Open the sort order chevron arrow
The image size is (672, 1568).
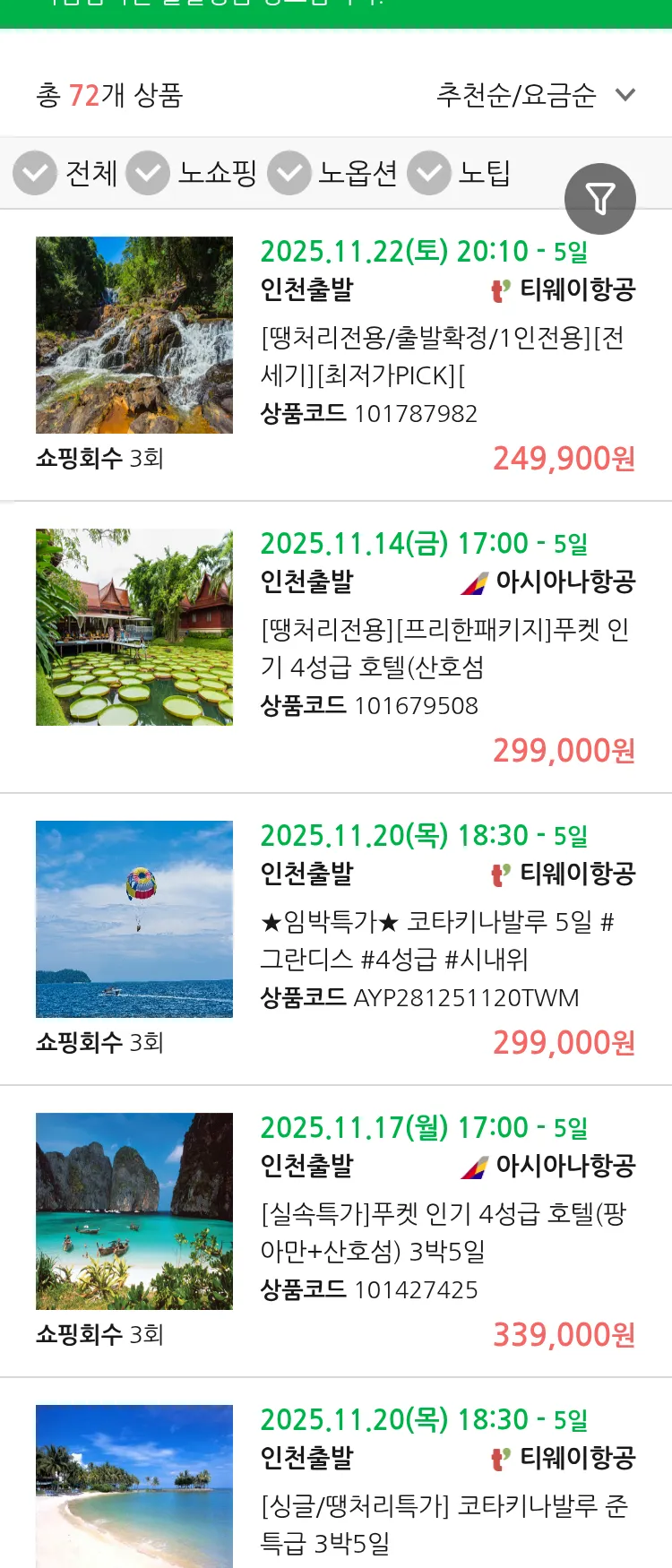pyautogui.click(x=626, y=93)
